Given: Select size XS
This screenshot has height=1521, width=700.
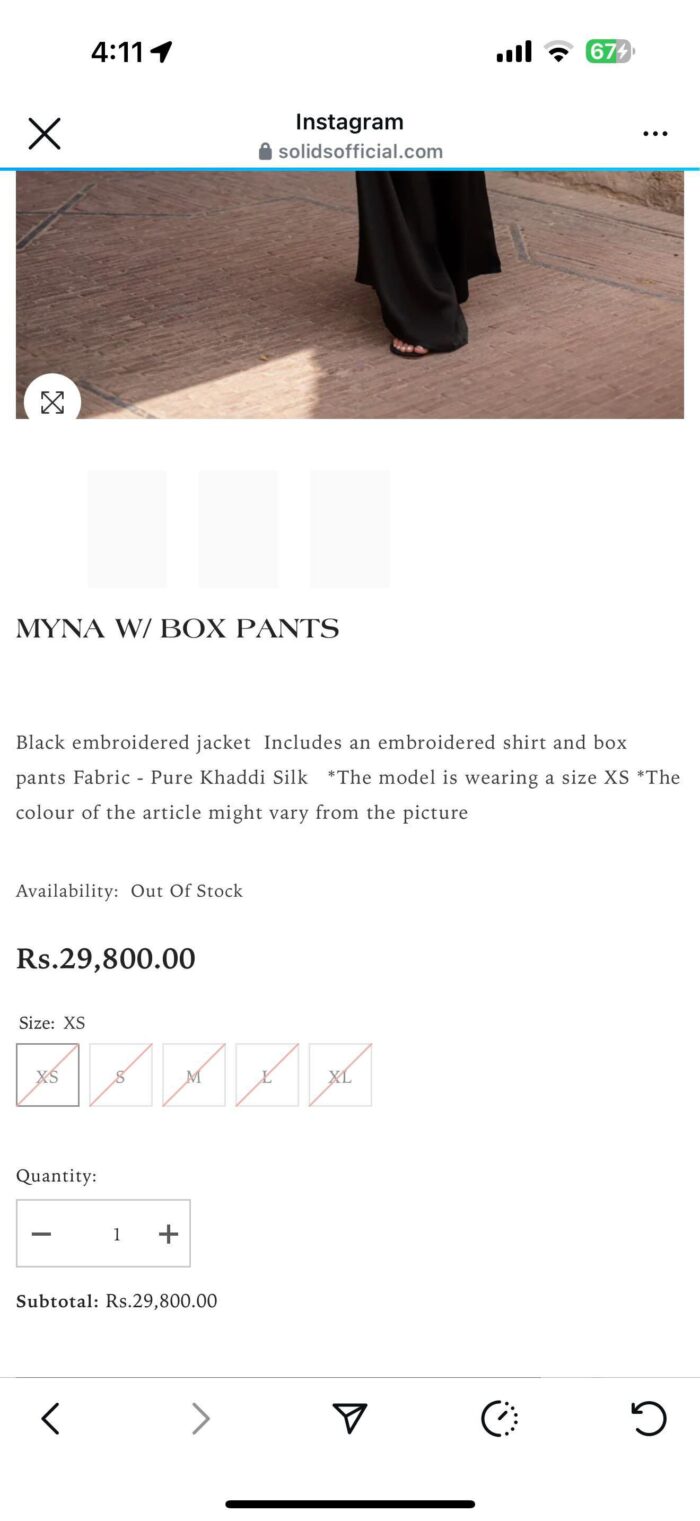Looking at the screenshot, I should (x=48, y=1075).
